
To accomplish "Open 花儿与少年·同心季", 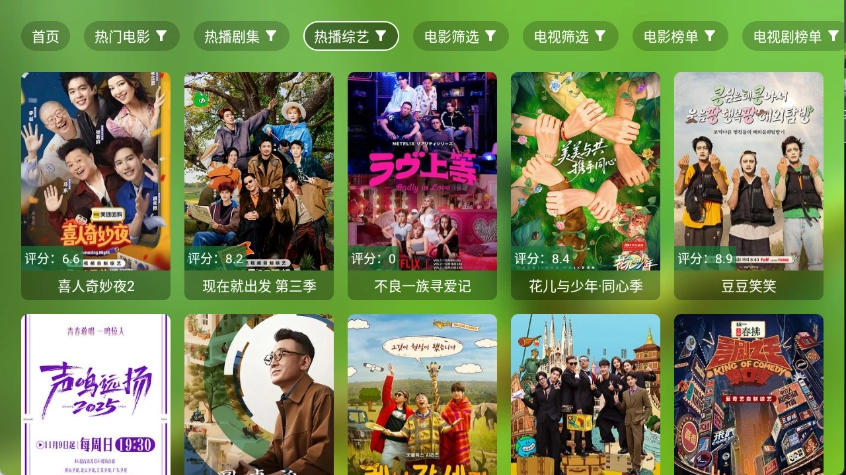I will (585, 185).
